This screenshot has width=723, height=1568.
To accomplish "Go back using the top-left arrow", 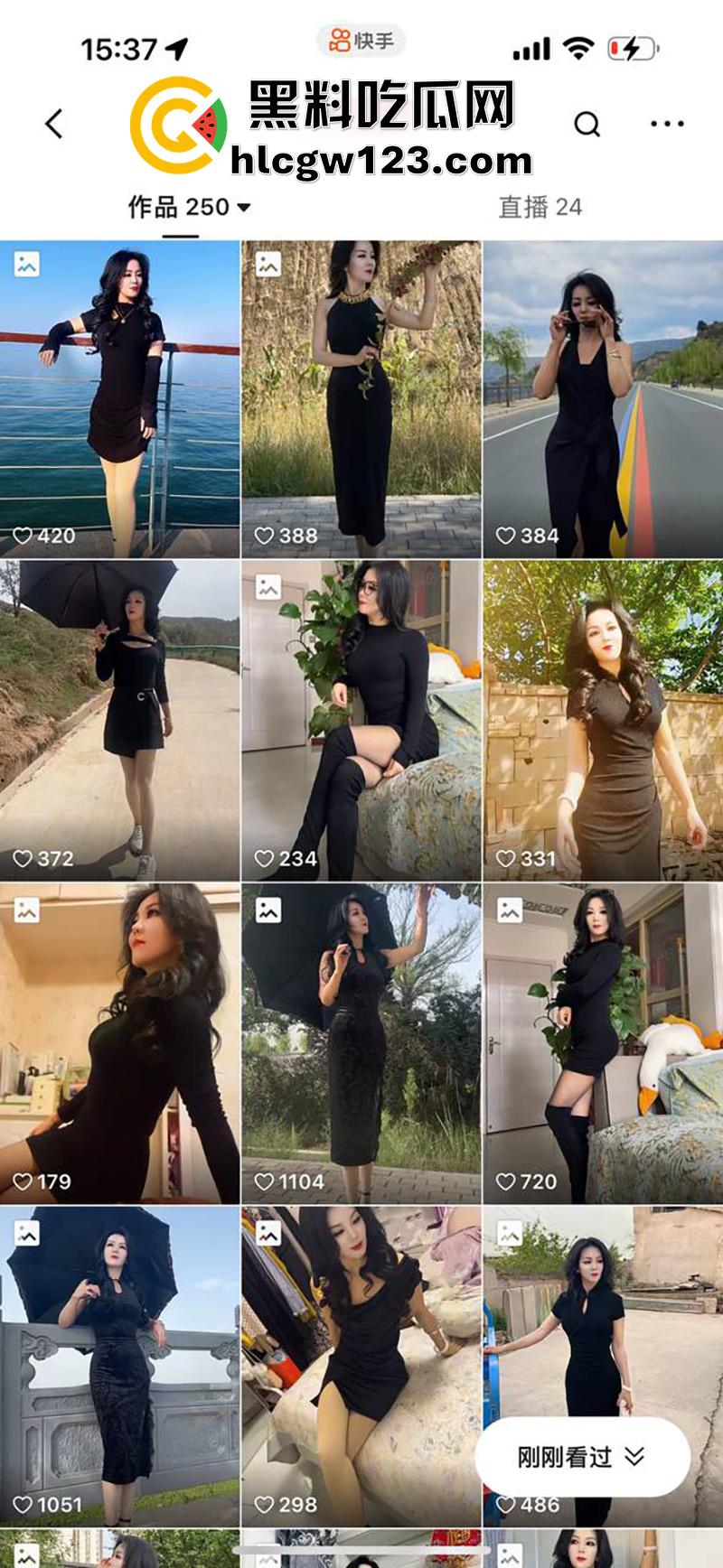I will 55,124.
